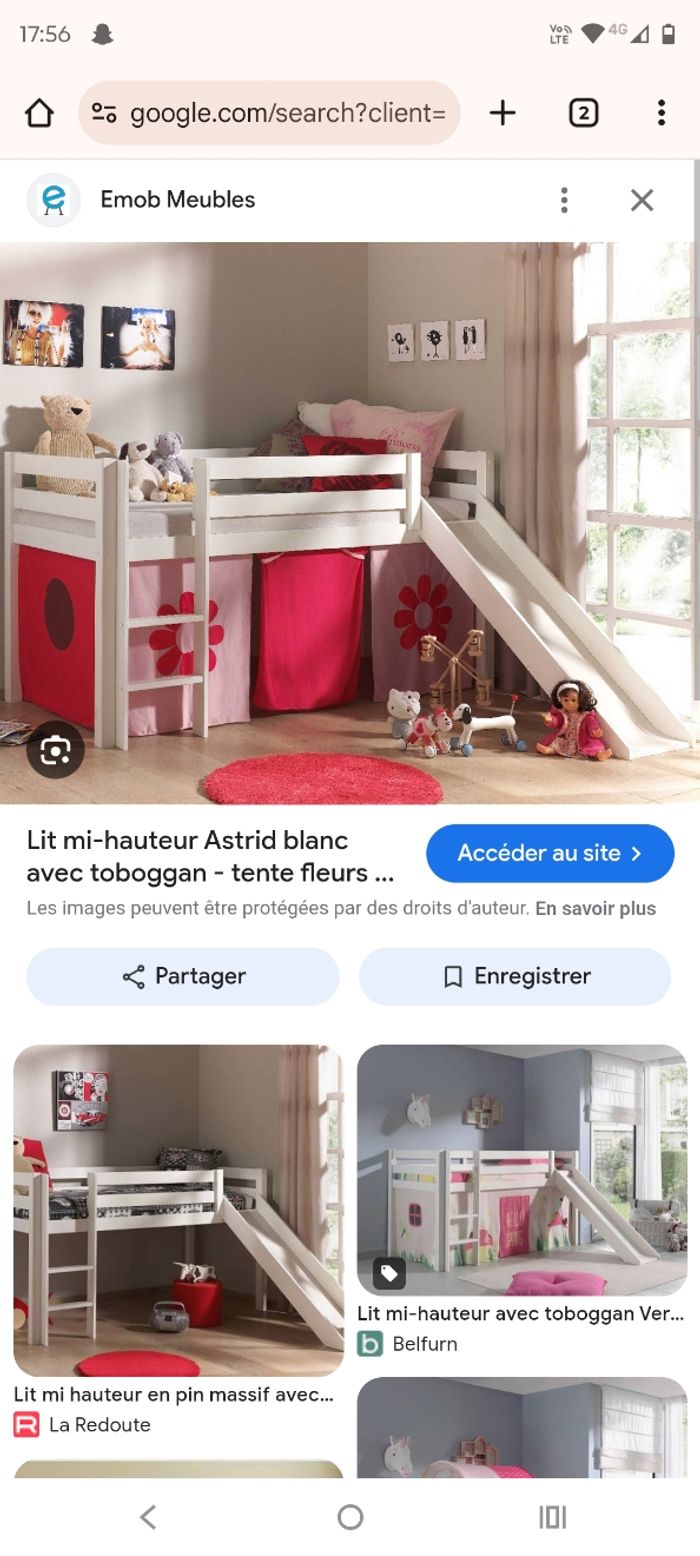The height and width of the screenshot is (1556, 700).
Task: Go back using system navigation
Action: (x=148, y=1517)
